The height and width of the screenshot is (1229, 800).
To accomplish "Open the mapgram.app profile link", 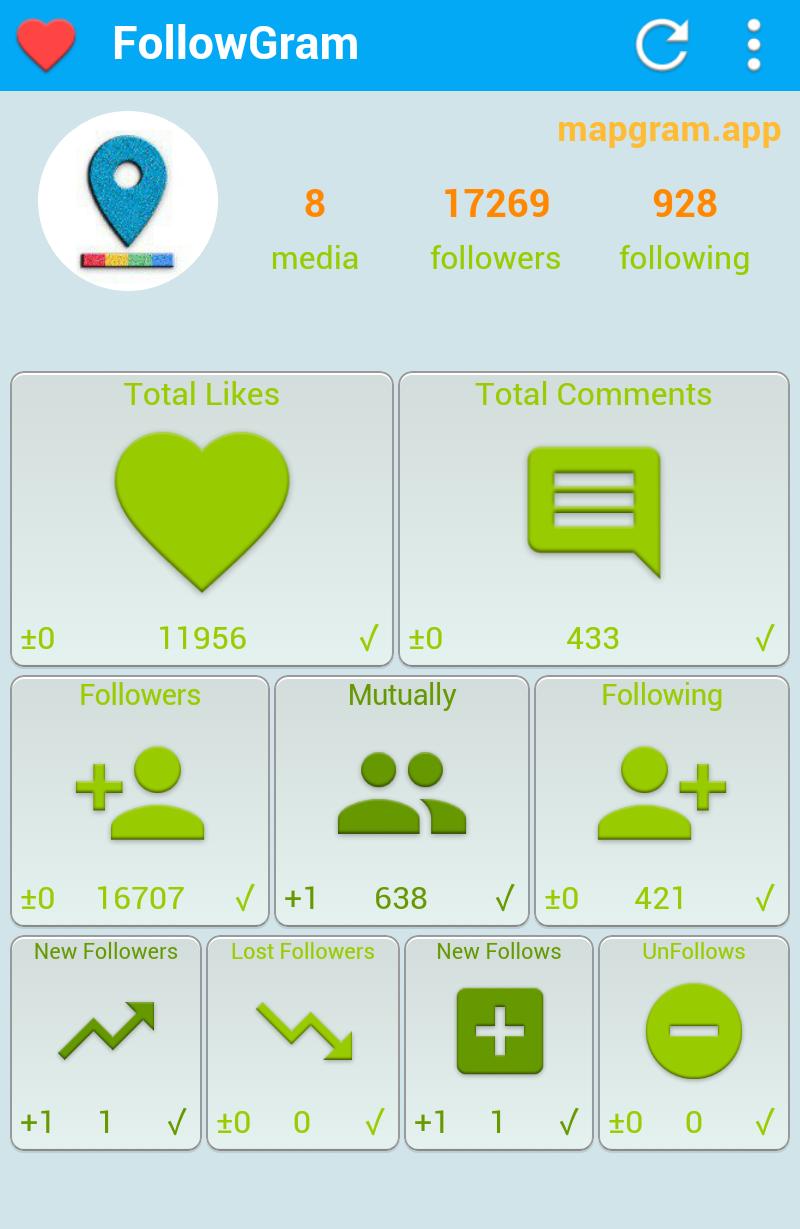I will [668, 130].
